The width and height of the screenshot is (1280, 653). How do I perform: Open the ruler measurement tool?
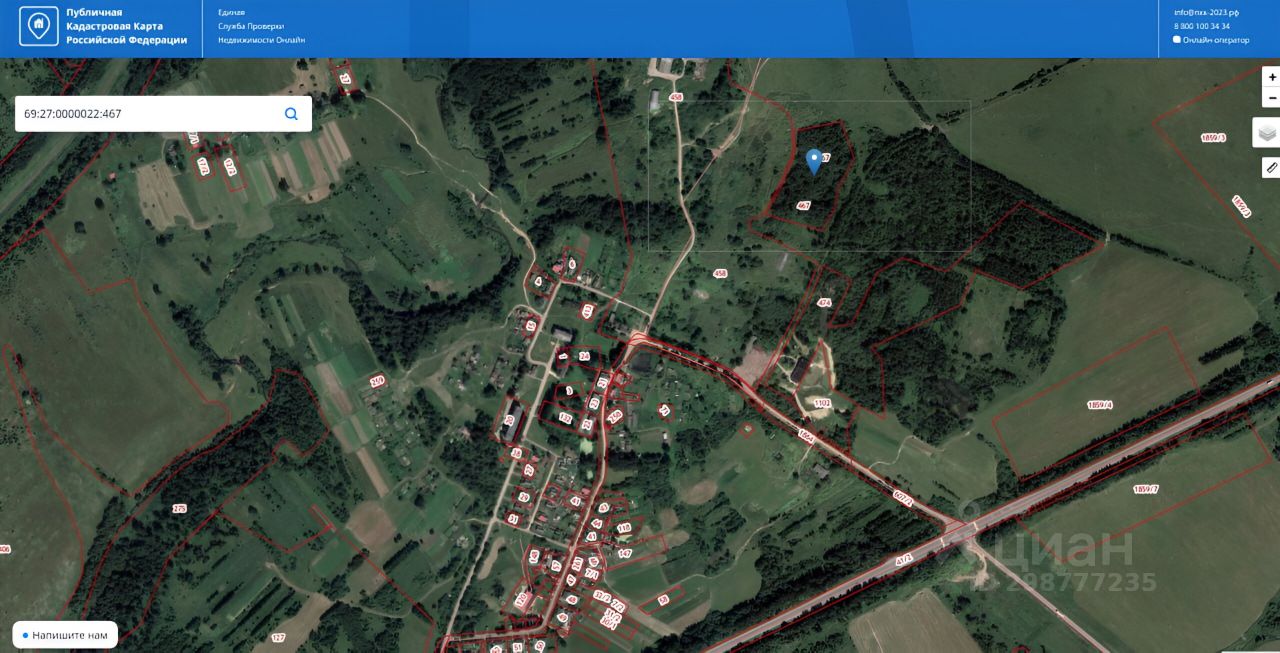(x=1270, y=167)
